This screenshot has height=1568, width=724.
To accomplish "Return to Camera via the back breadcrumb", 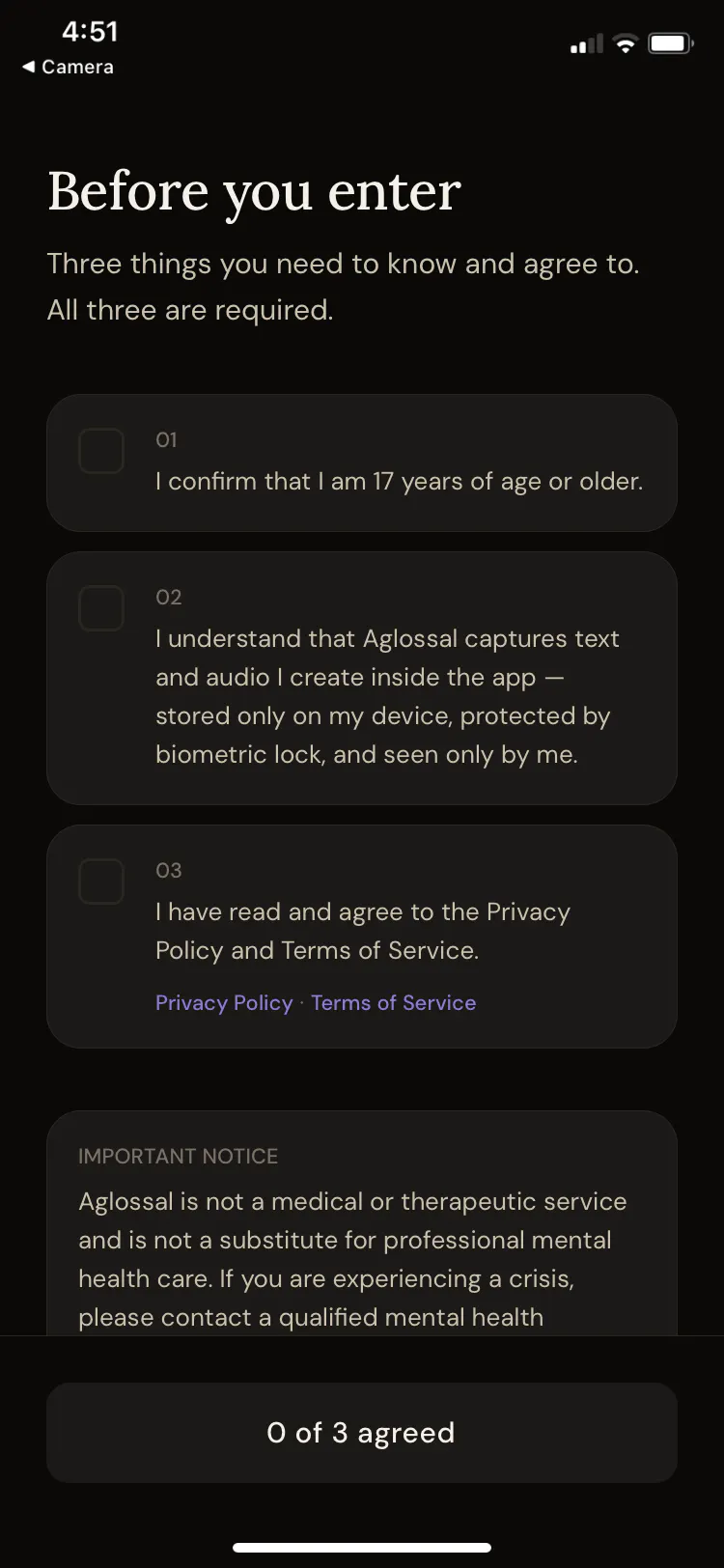I will 68,67.
